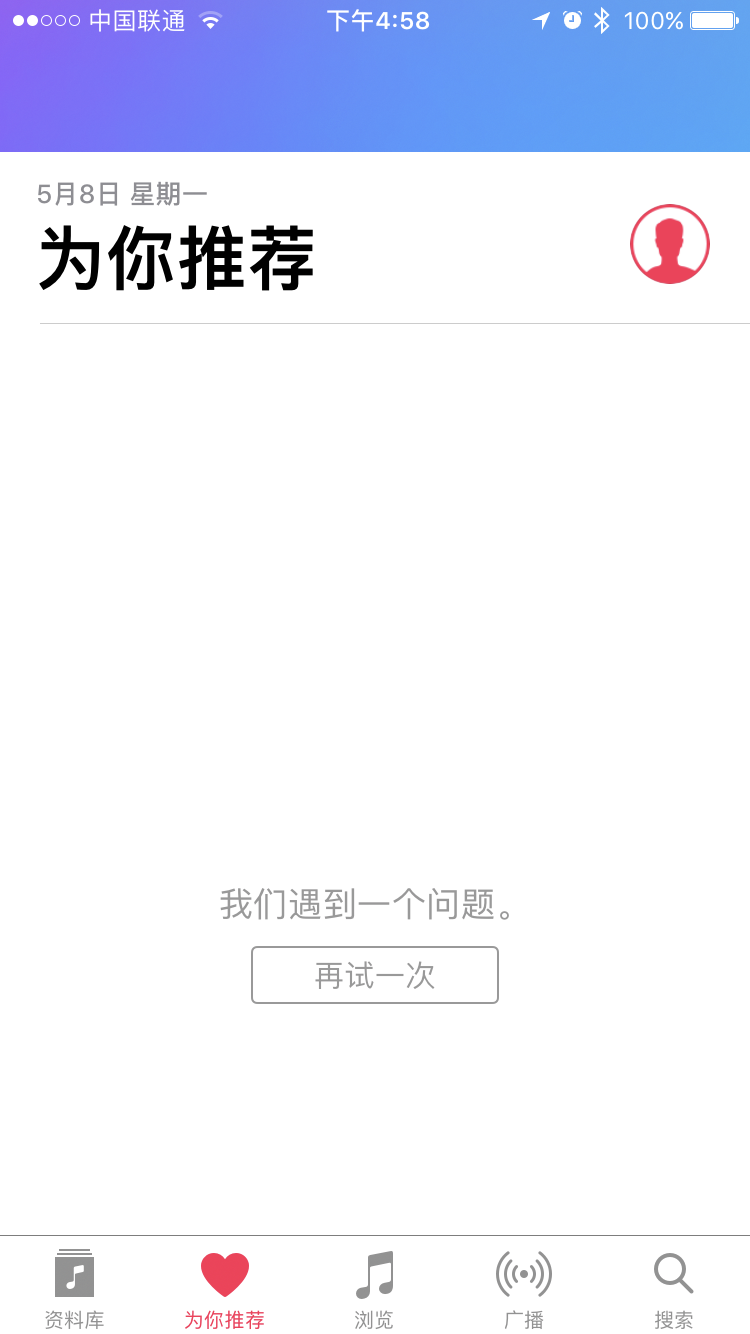
Task: Go to the 浏览 browse tab
Action: (x=374, y=1288)
